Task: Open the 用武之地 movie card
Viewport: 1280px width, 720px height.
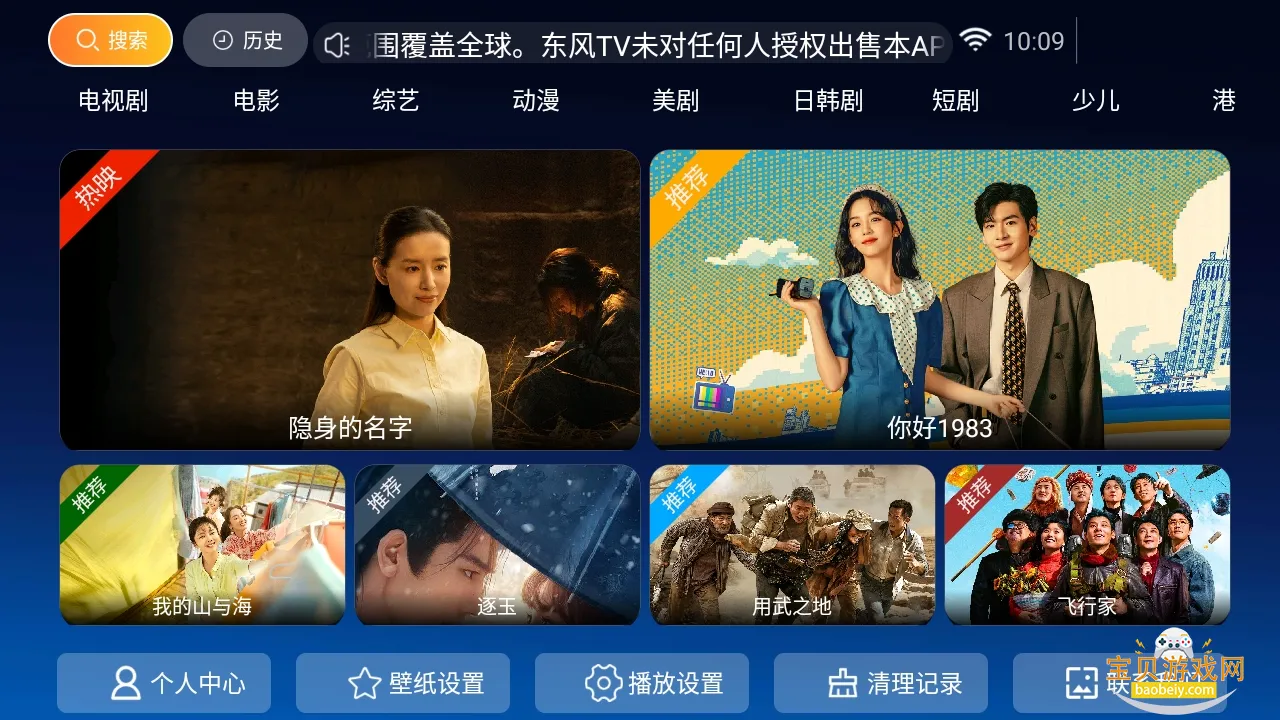Action: (792, 545)
